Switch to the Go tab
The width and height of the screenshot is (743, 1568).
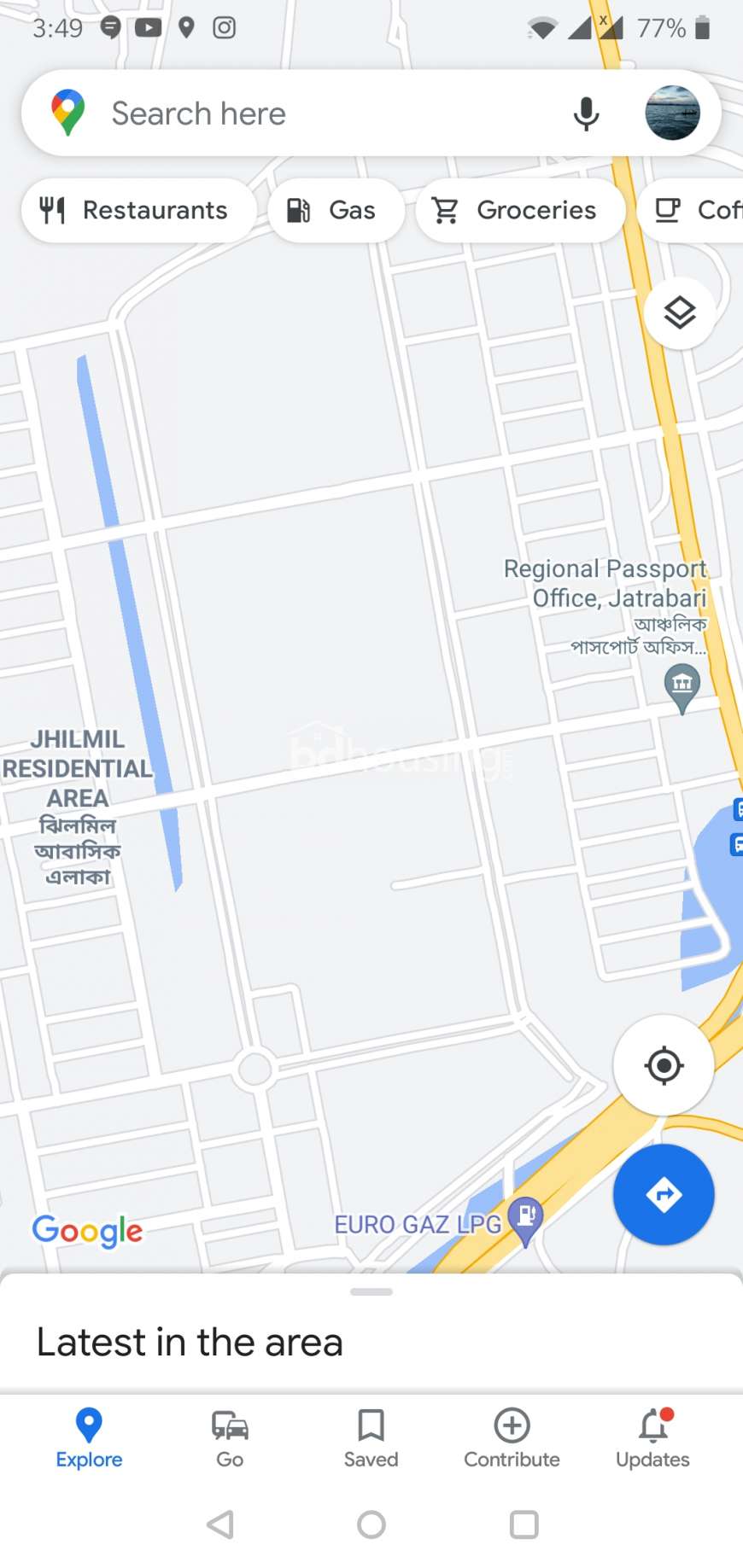pos(230,1438)
